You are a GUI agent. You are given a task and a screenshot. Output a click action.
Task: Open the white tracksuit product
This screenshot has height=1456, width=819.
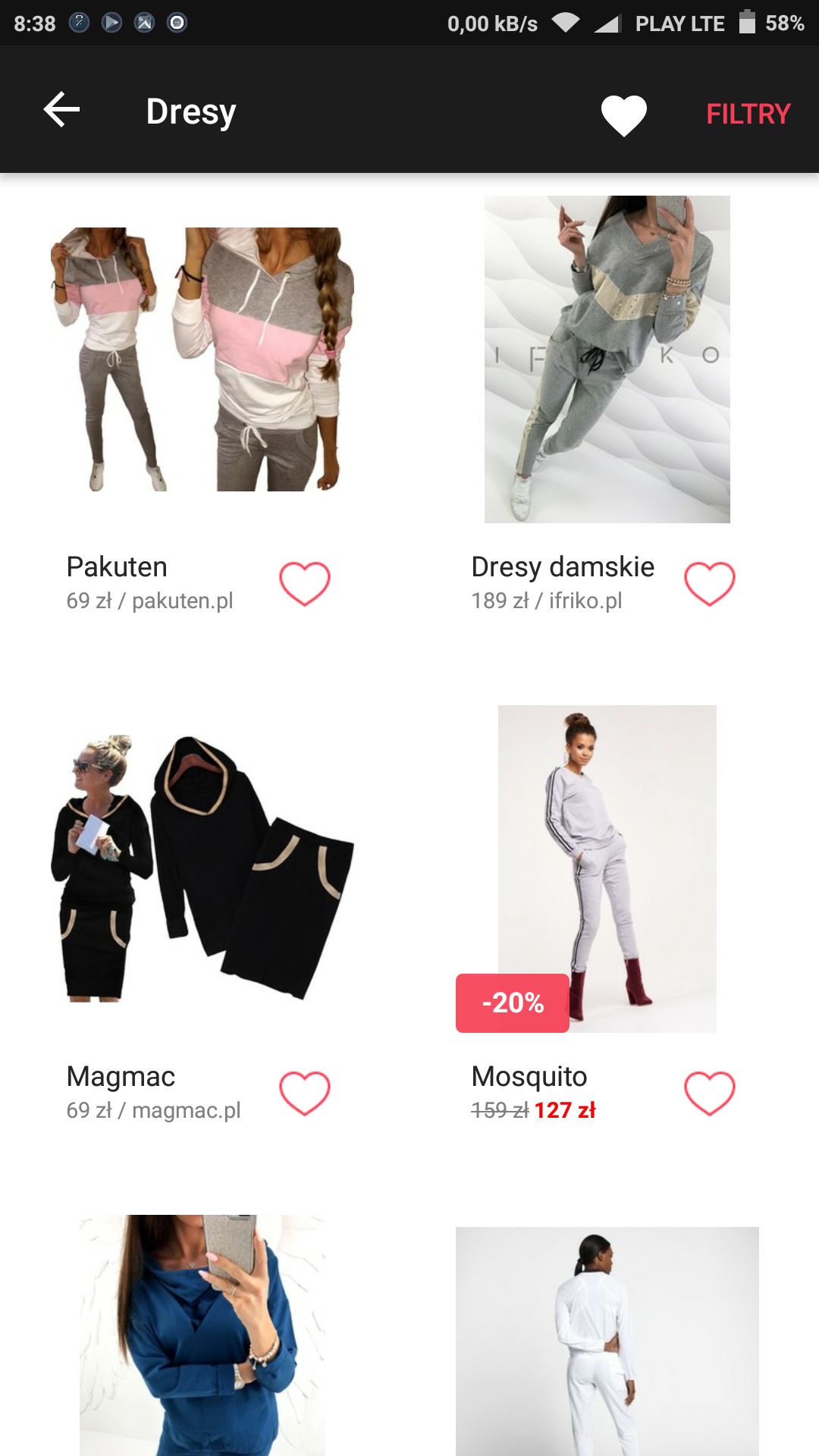607,1341
